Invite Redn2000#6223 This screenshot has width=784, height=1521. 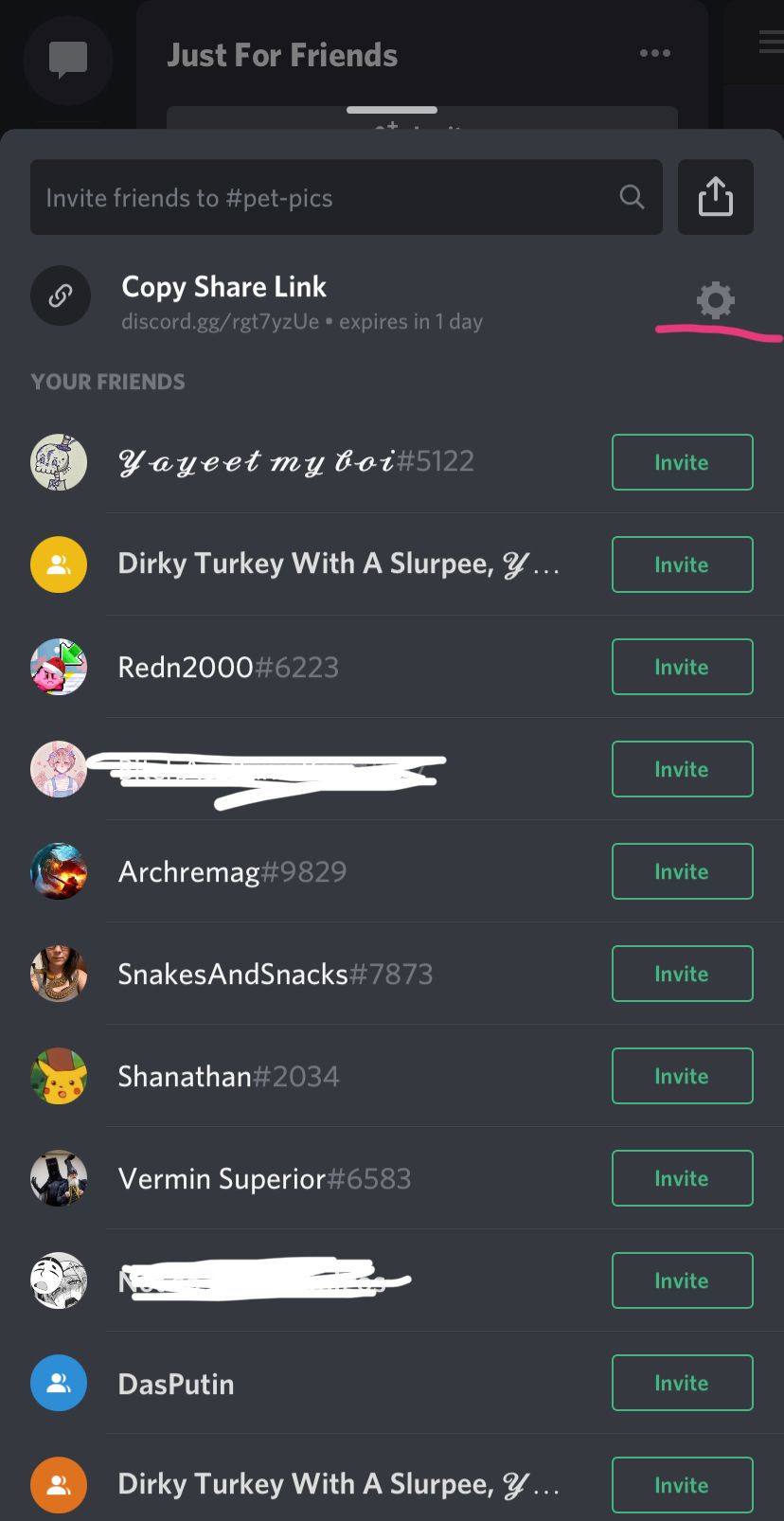coord(682,667)
